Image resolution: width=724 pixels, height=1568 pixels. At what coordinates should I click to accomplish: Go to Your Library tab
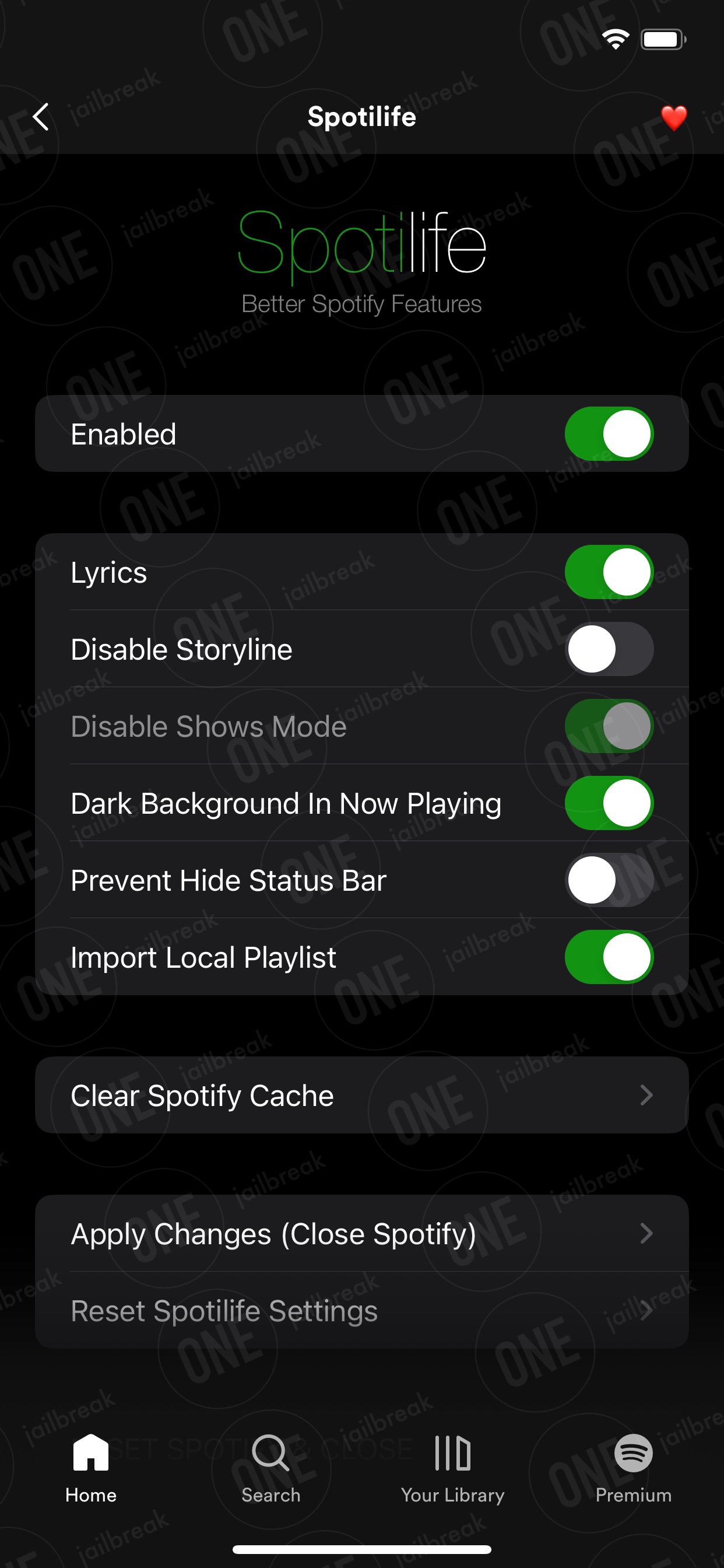[x=452, y=1468]
